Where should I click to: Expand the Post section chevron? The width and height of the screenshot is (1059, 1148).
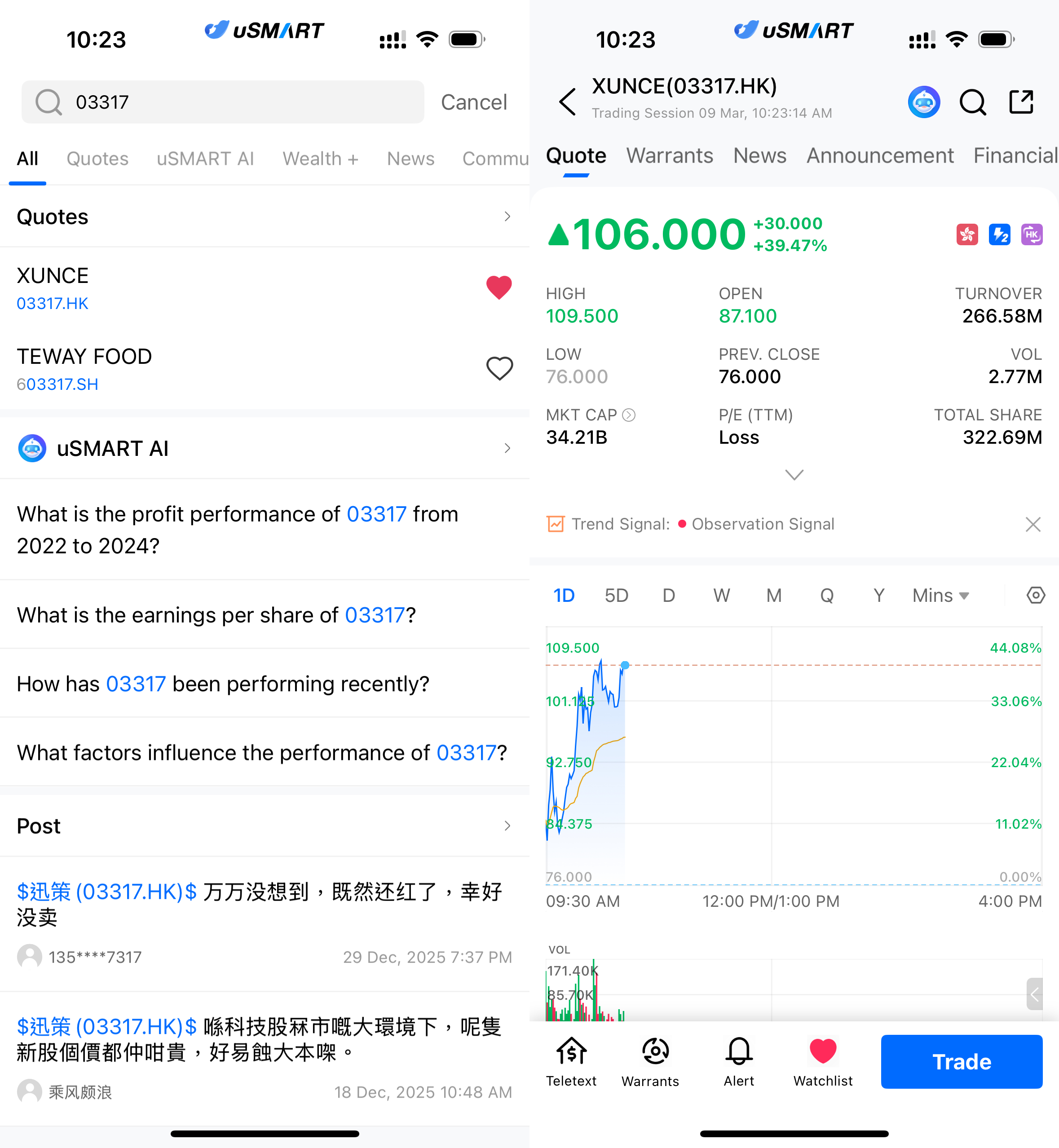tap(507, 826)
